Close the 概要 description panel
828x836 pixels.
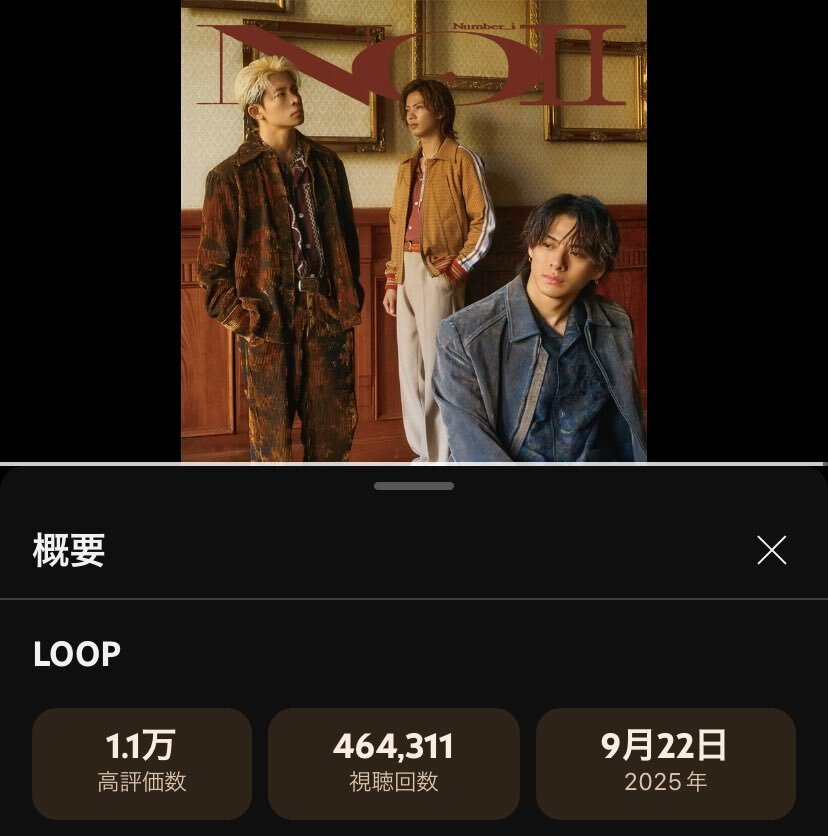[x=771, y=550]
